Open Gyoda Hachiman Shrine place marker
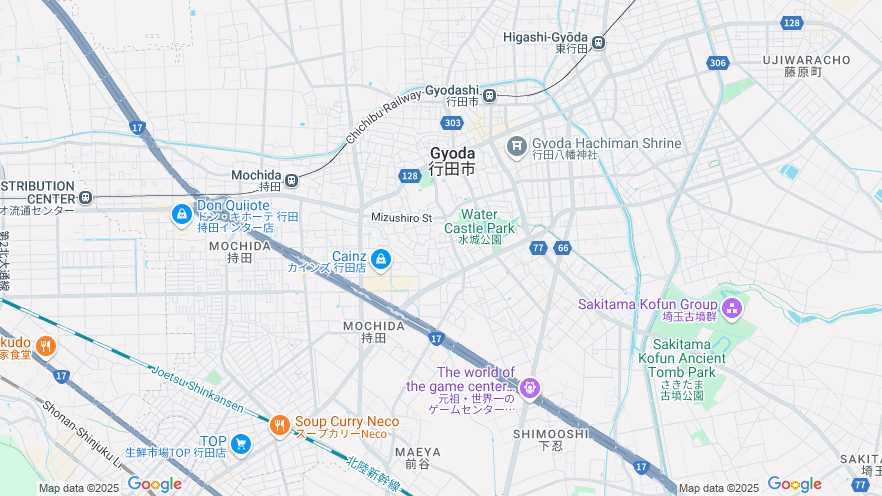This screenshot has width=882, height=496. pos(517,147)
